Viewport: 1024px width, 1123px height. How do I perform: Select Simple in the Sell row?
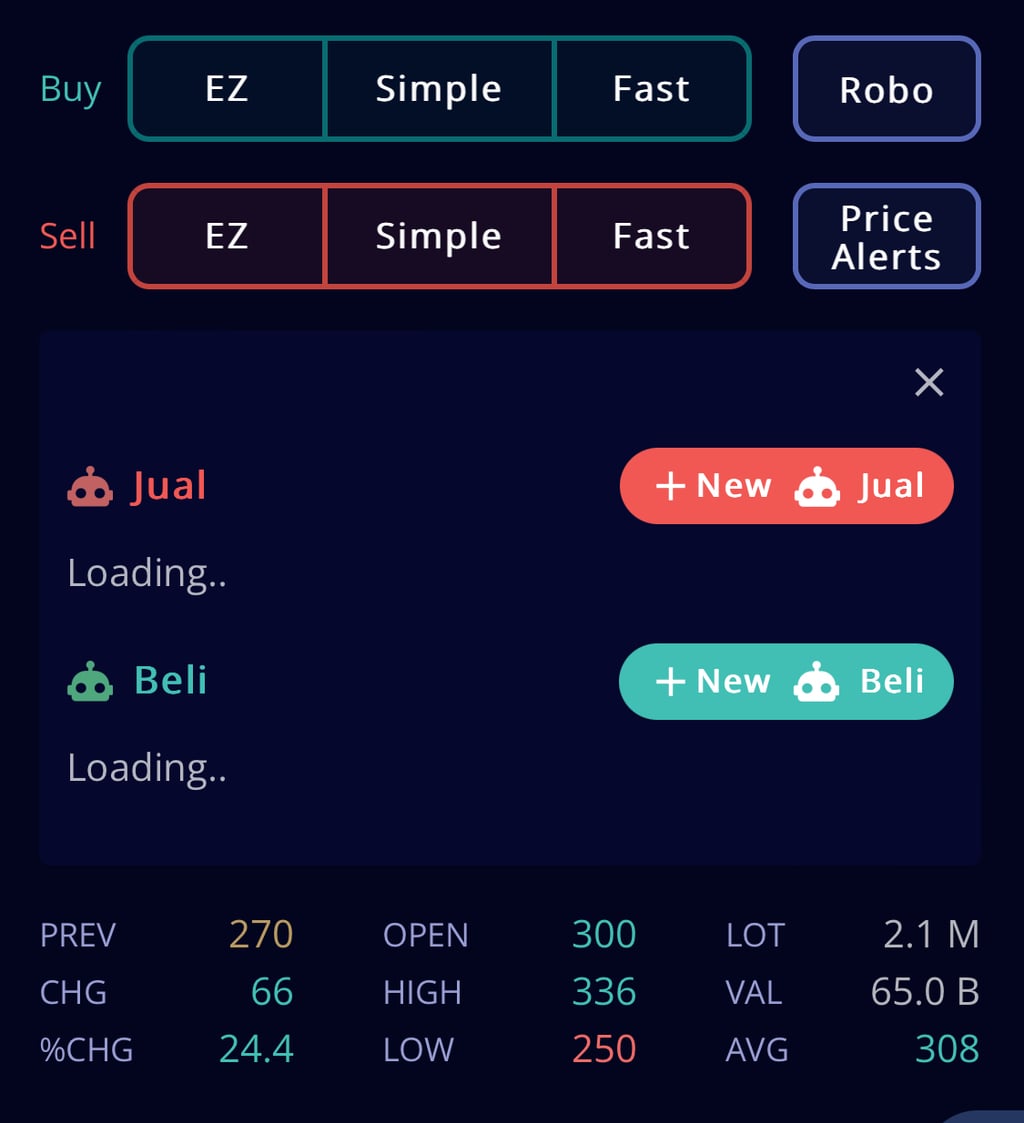pyautogui.click(x=439, y=237)
